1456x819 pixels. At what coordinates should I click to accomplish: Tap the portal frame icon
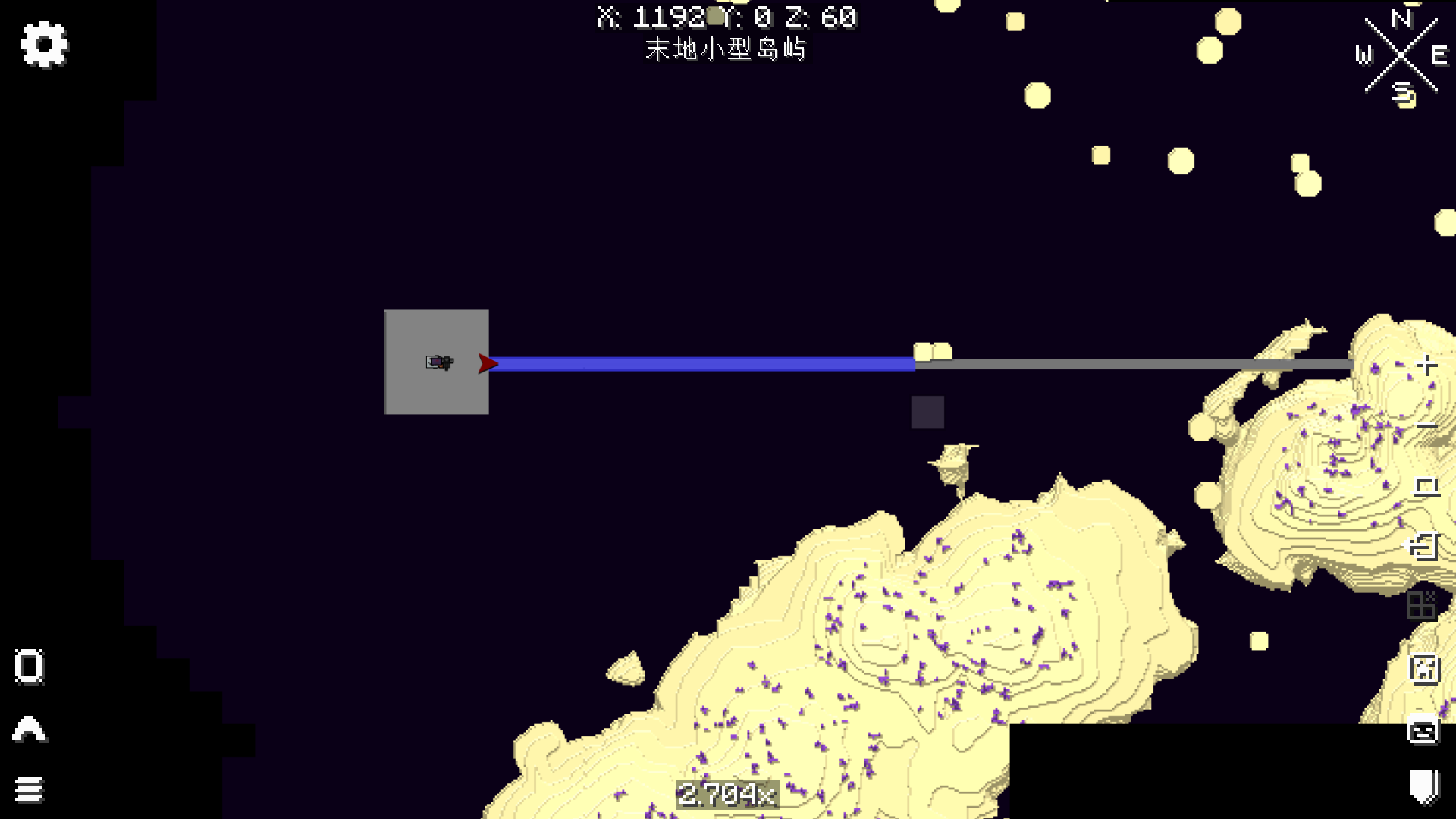[x=29, y=667]
